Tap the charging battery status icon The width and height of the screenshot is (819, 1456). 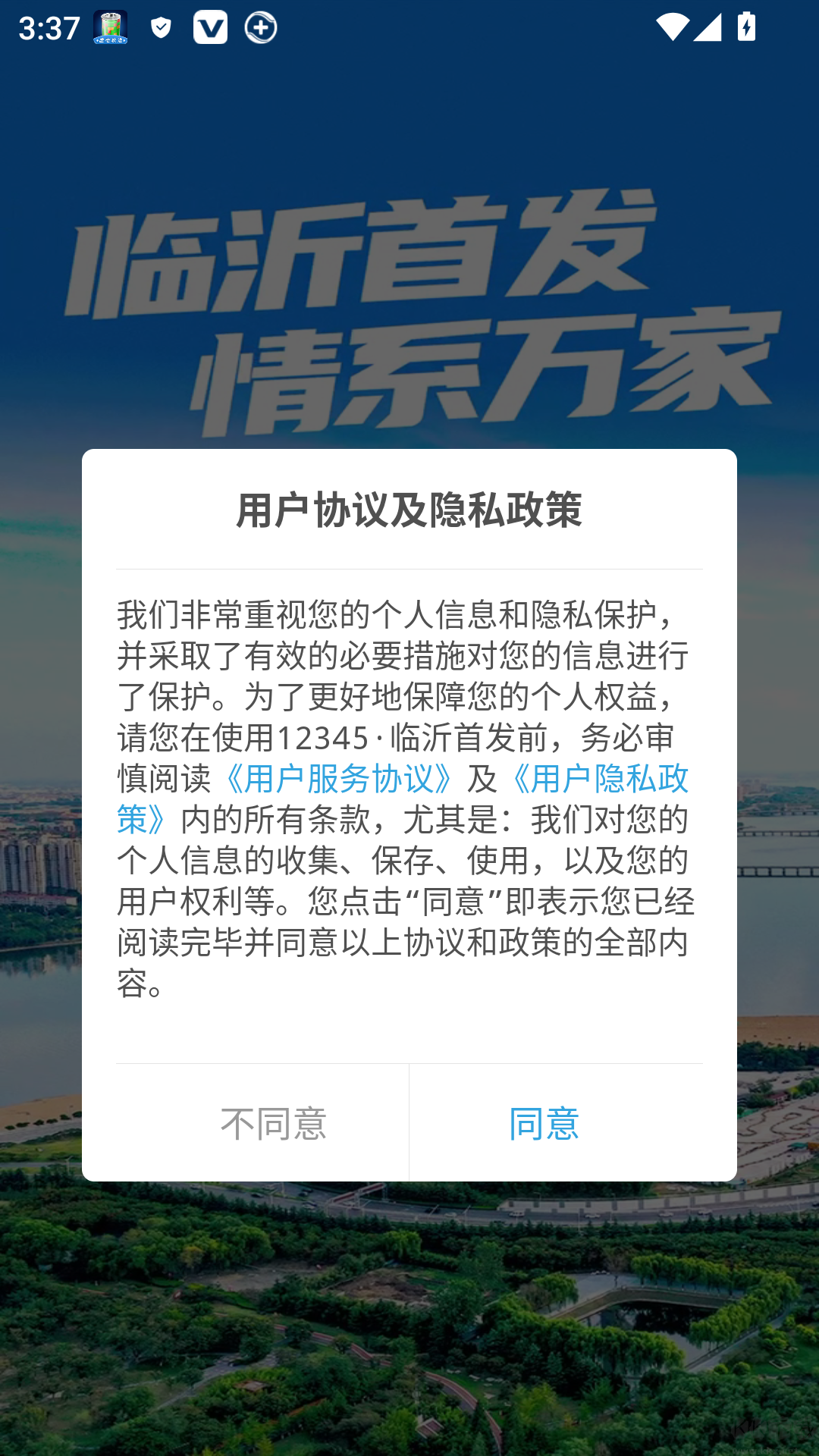[x=747, y=27]
